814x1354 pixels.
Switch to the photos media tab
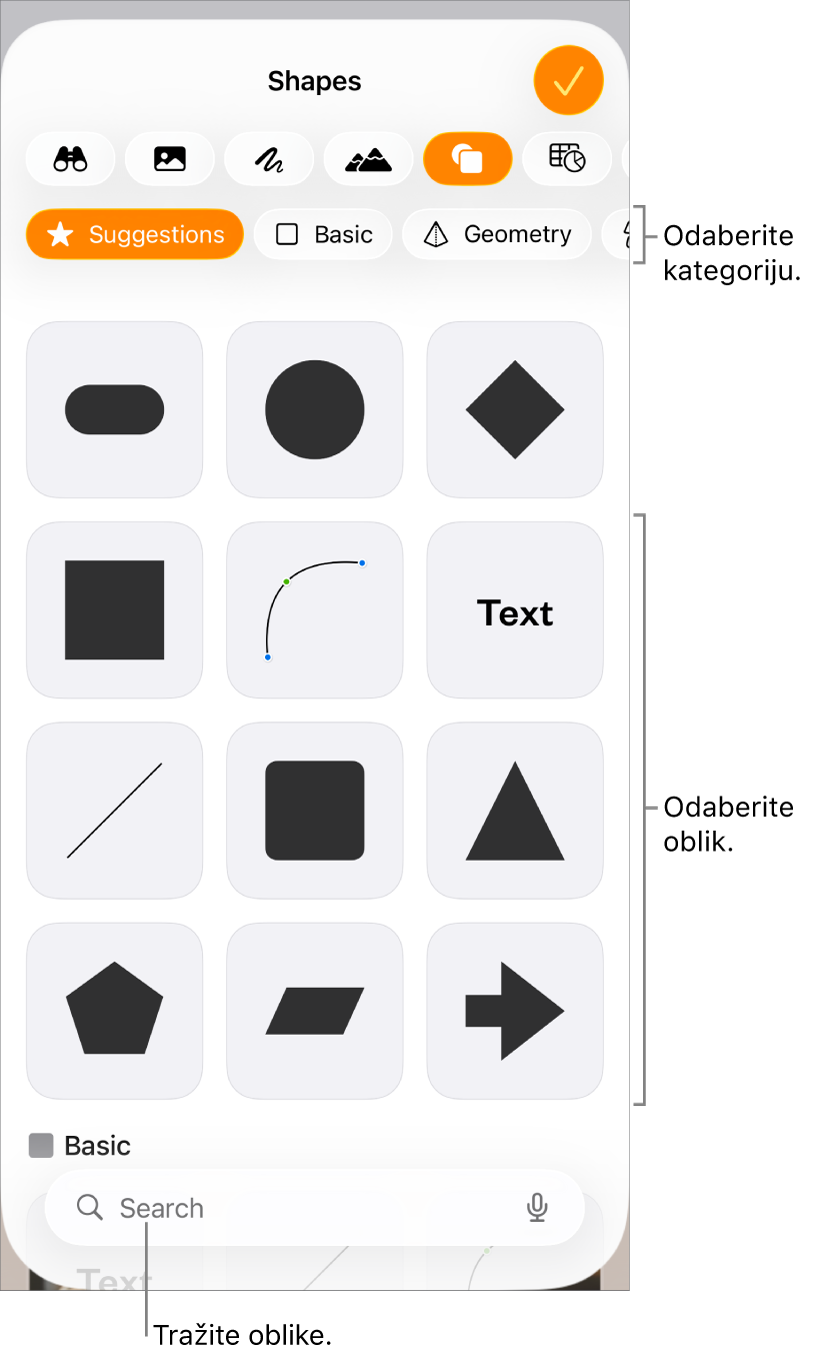(169, 159)
